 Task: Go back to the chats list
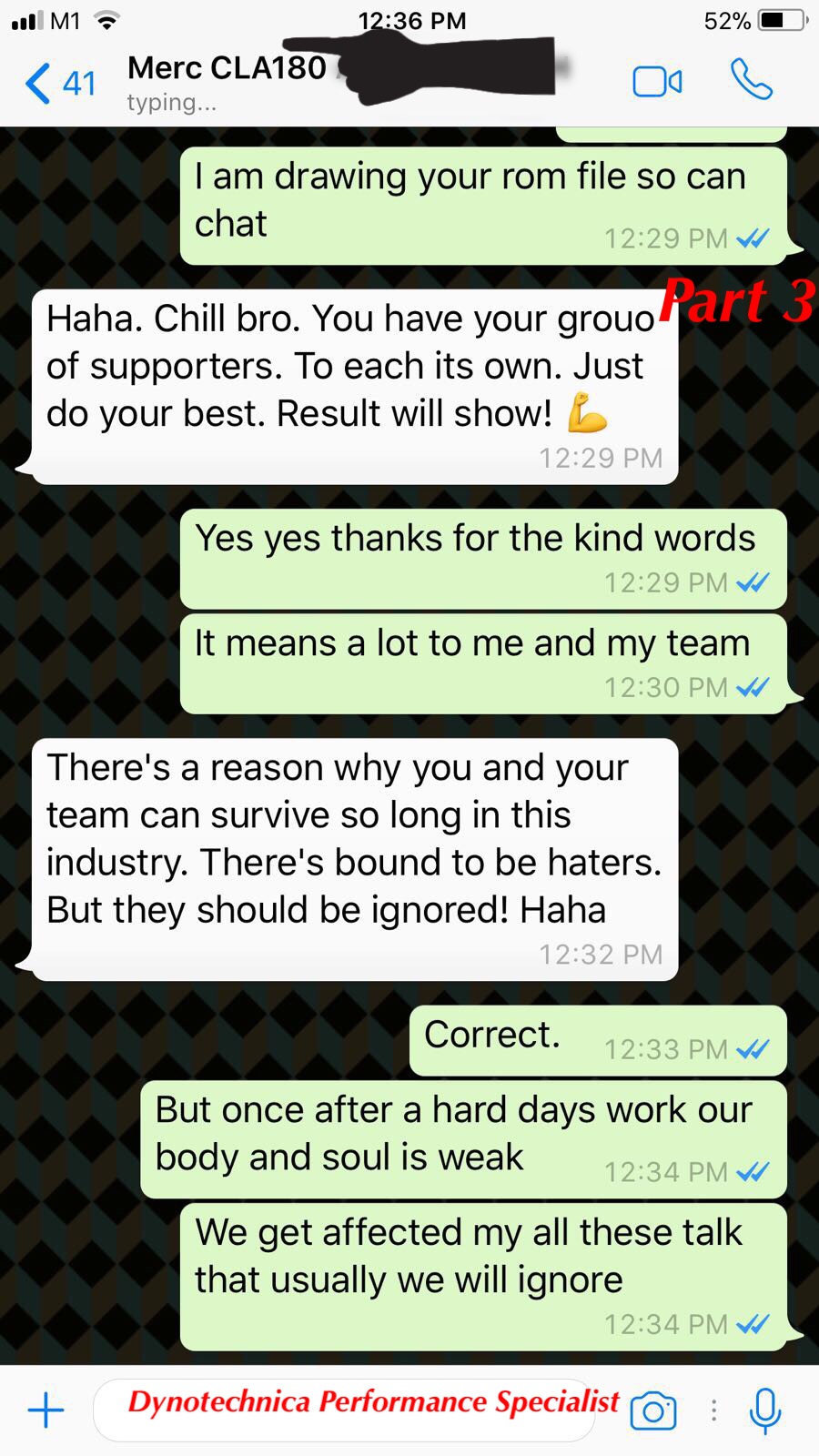click(x=60, y=83)
